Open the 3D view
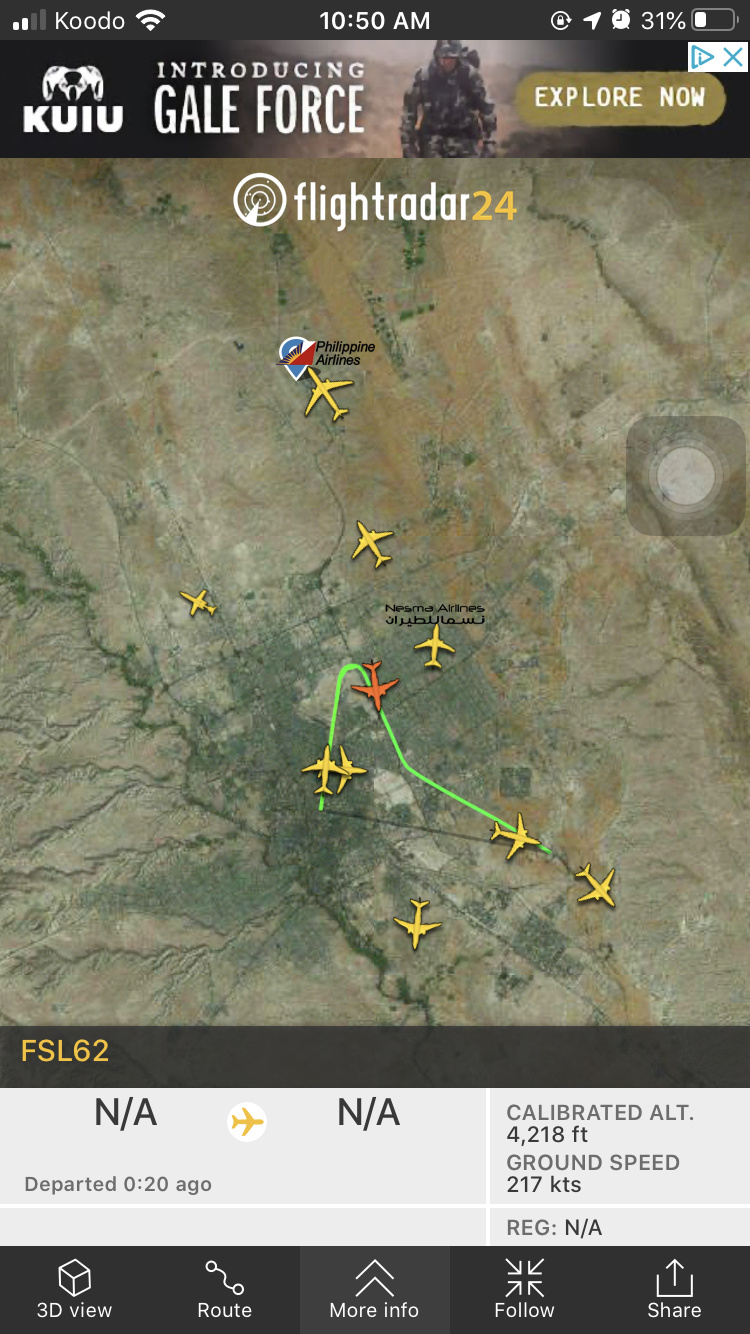The height and width of the screenshot is (1334, 750). tap(75, 1289)
